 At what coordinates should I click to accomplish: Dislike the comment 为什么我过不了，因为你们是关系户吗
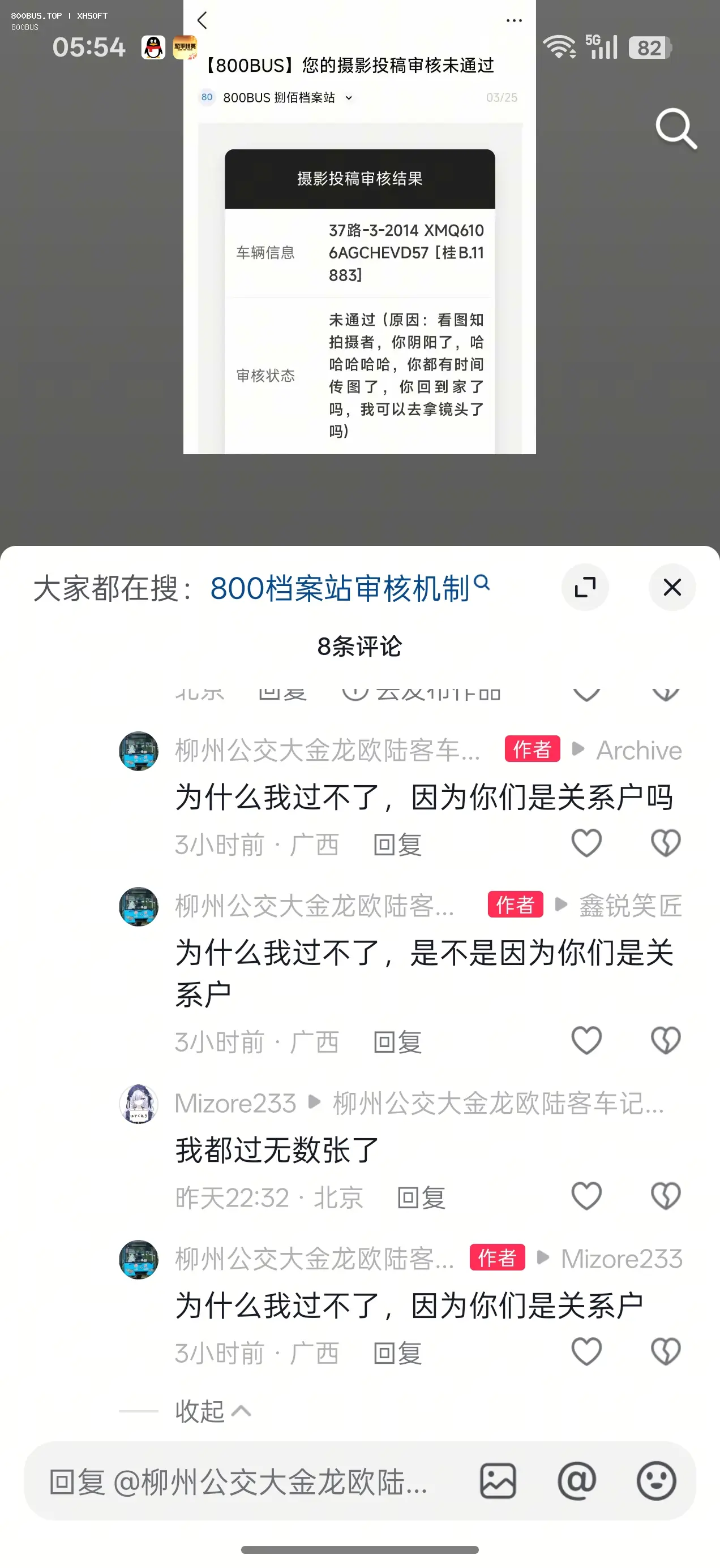click(665, 843)
